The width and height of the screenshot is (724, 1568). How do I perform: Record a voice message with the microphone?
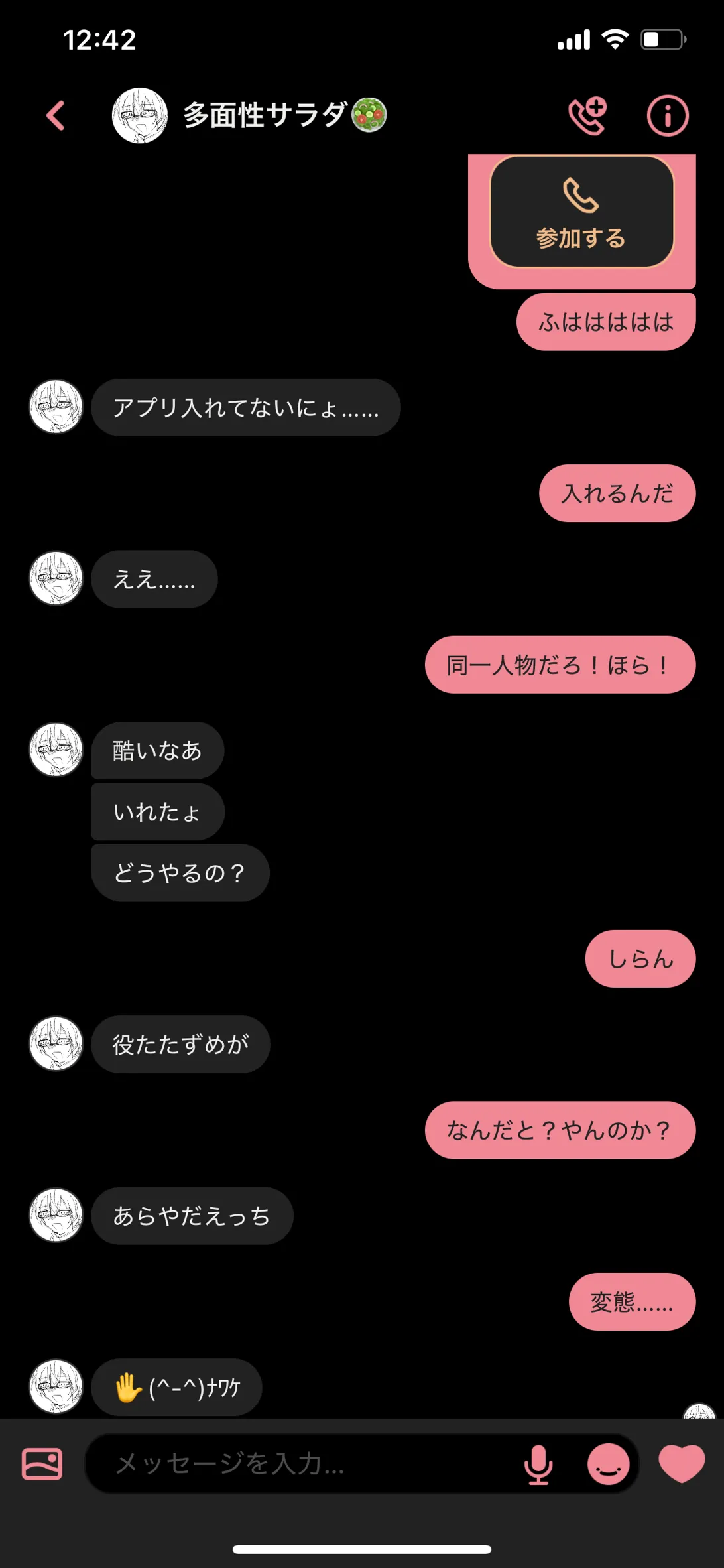pyautogui.click(x=538, y=1463)
